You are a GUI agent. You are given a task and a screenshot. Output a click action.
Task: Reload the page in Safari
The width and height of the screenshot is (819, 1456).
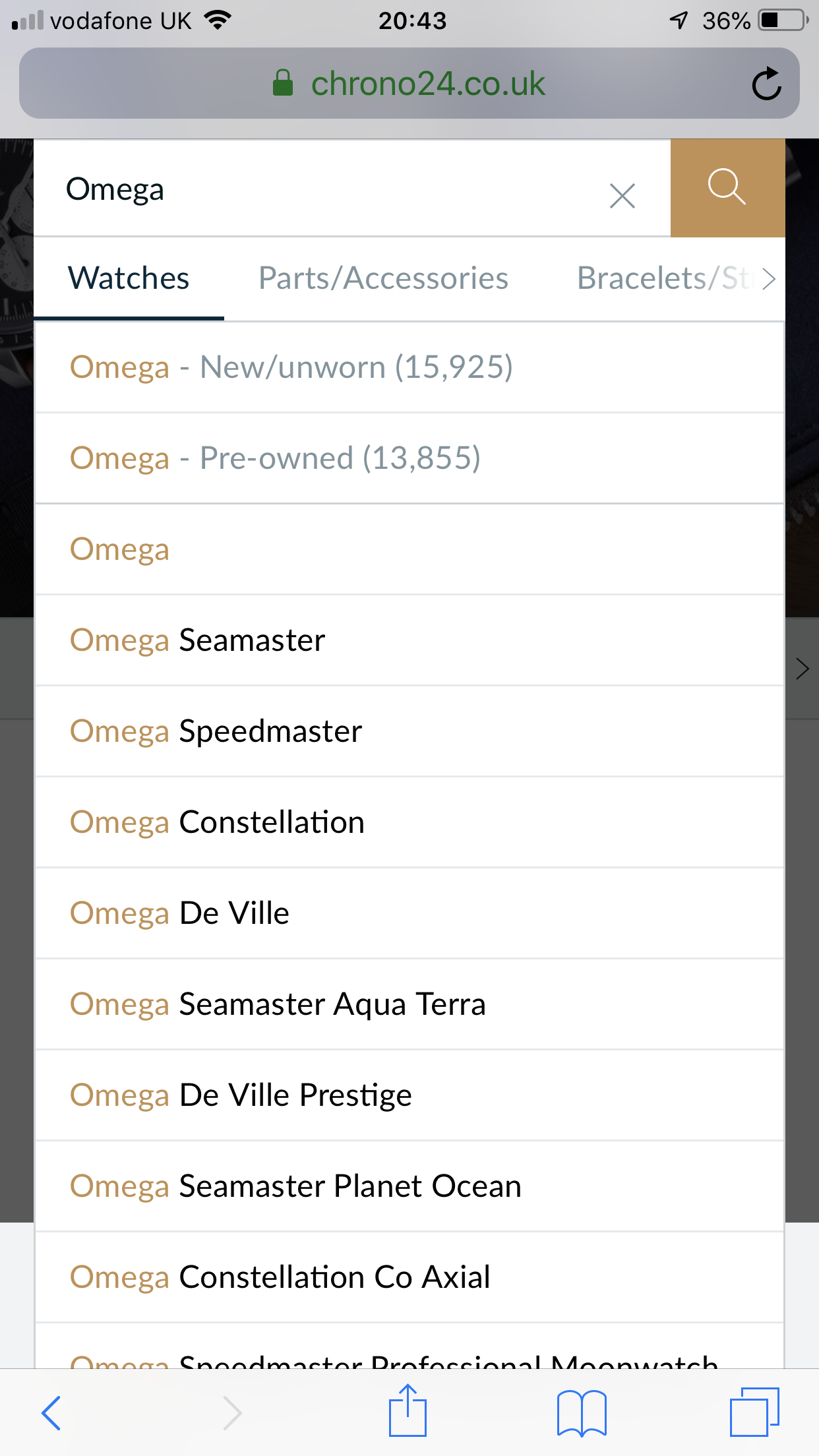(x=766, y=84)
